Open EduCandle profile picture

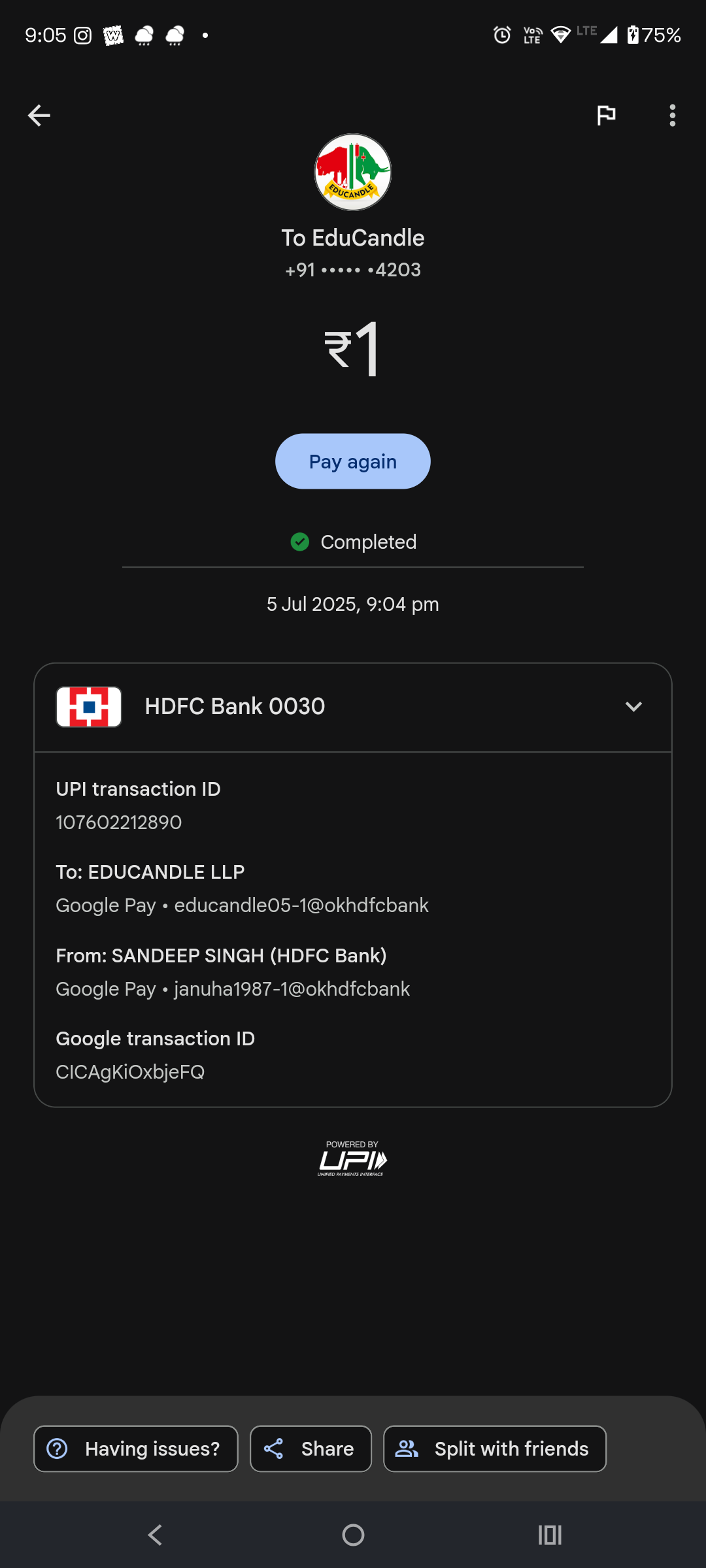click(x=353, y=172)
